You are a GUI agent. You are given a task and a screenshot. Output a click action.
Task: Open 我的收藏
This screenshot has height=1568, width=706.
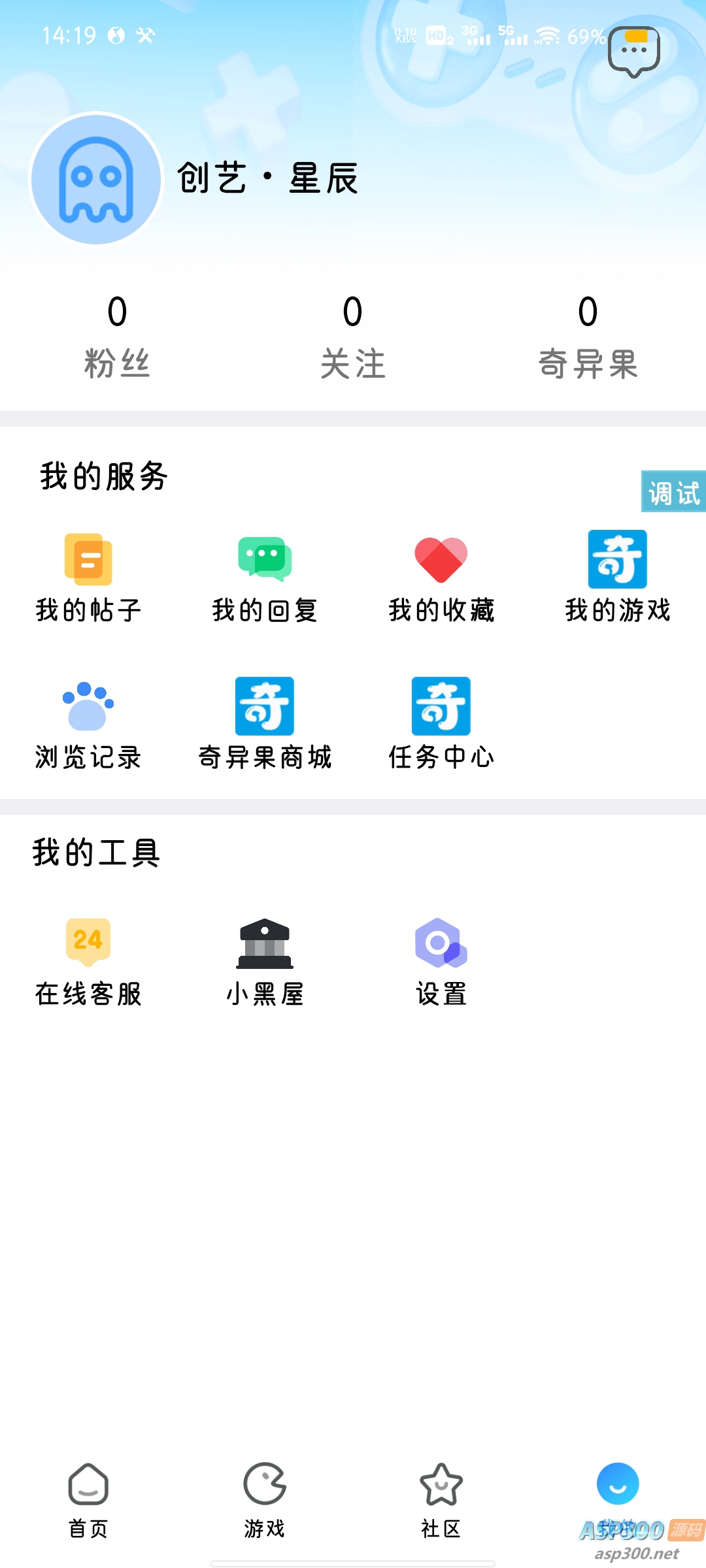coord(441,577)
